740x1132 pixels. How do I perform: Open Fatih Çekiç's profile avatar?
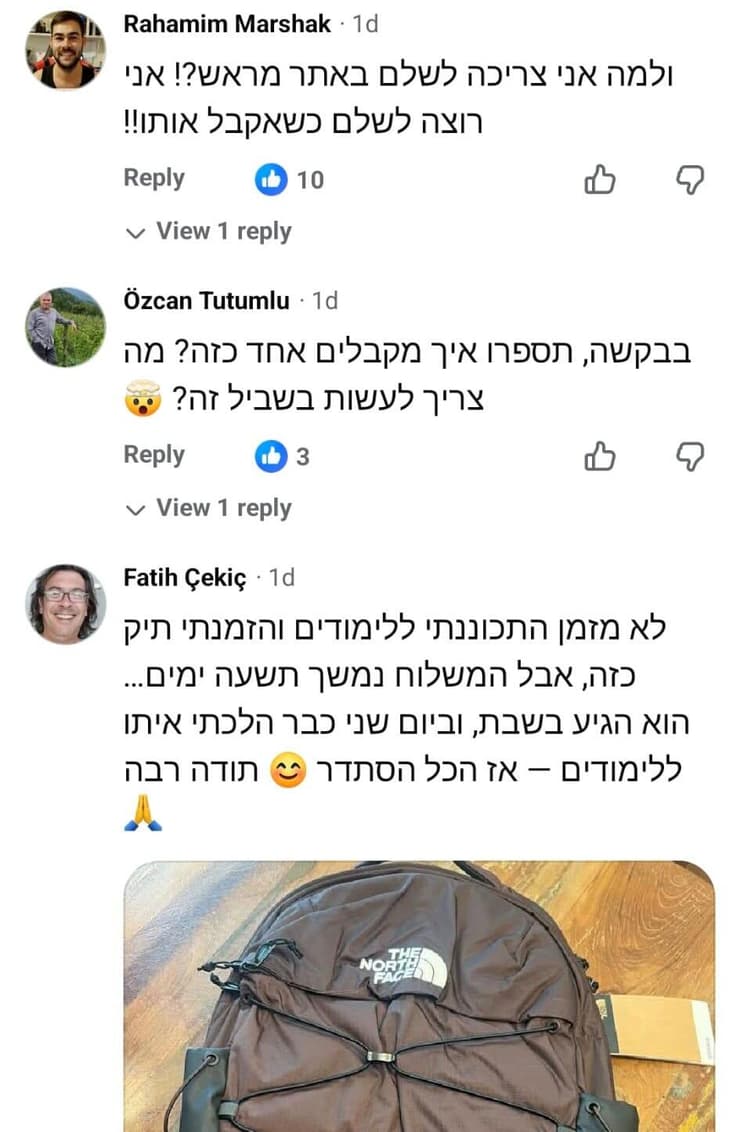65,603
